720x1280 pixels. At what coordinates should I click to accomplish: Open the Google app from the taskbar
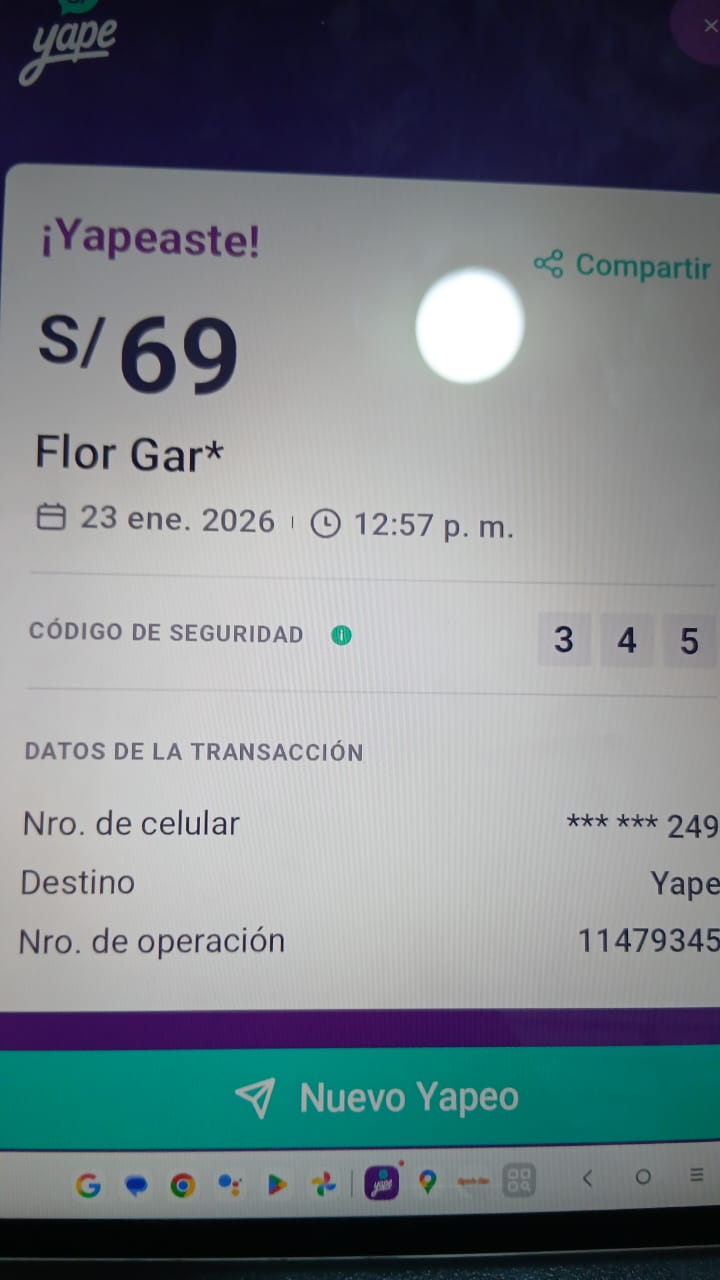[88, 1186]
